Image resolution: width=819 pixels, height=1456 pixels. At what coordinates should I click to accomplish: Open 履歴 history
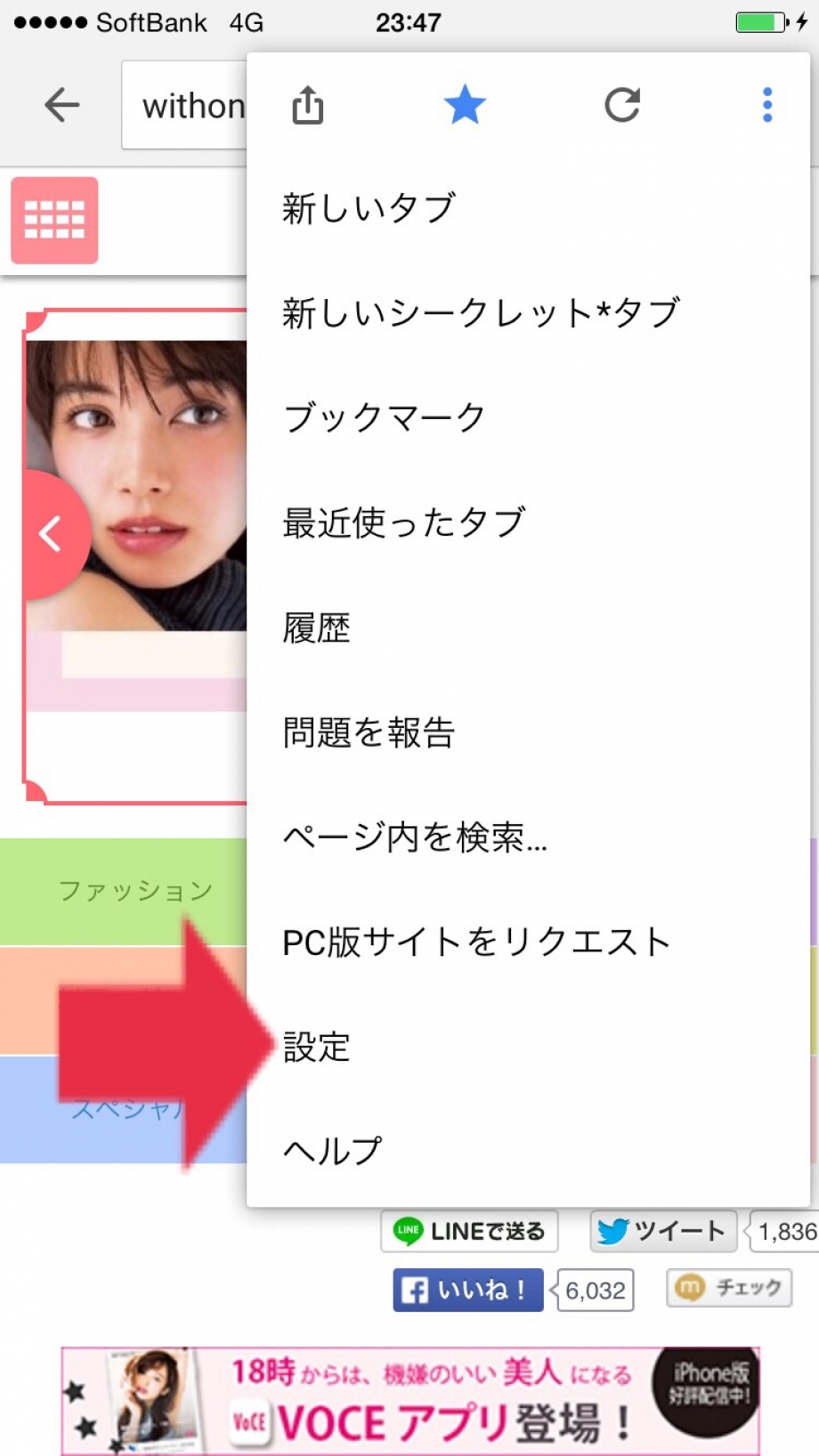click(x=316, y=627)
